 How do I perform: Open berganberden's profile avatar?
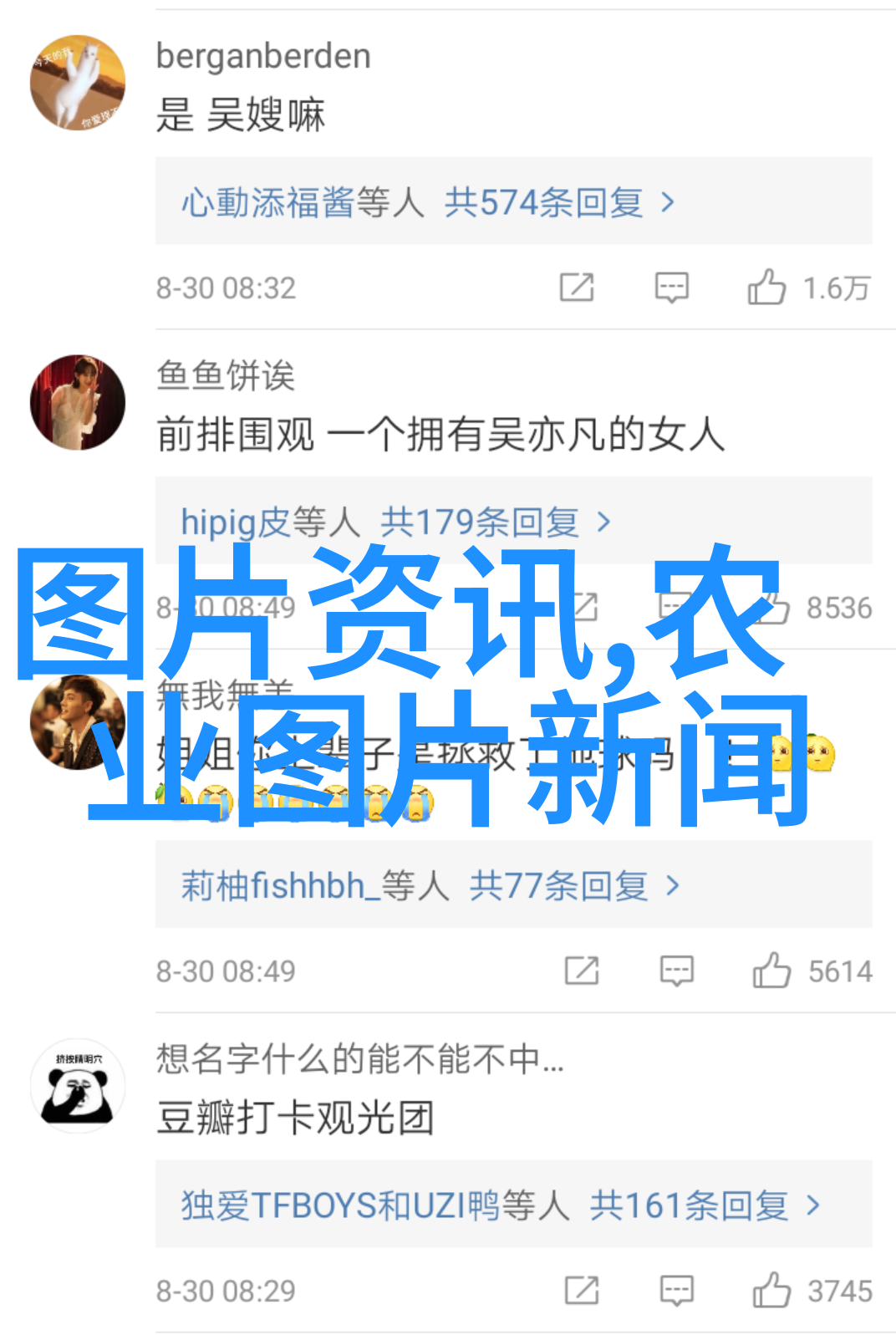(78, 83)
